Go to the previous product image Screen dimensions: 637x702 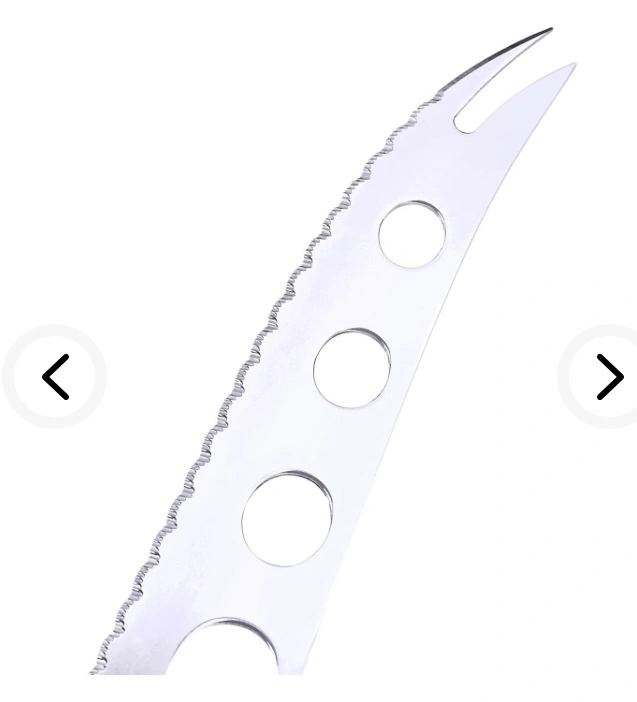click(x=55, y=377)
